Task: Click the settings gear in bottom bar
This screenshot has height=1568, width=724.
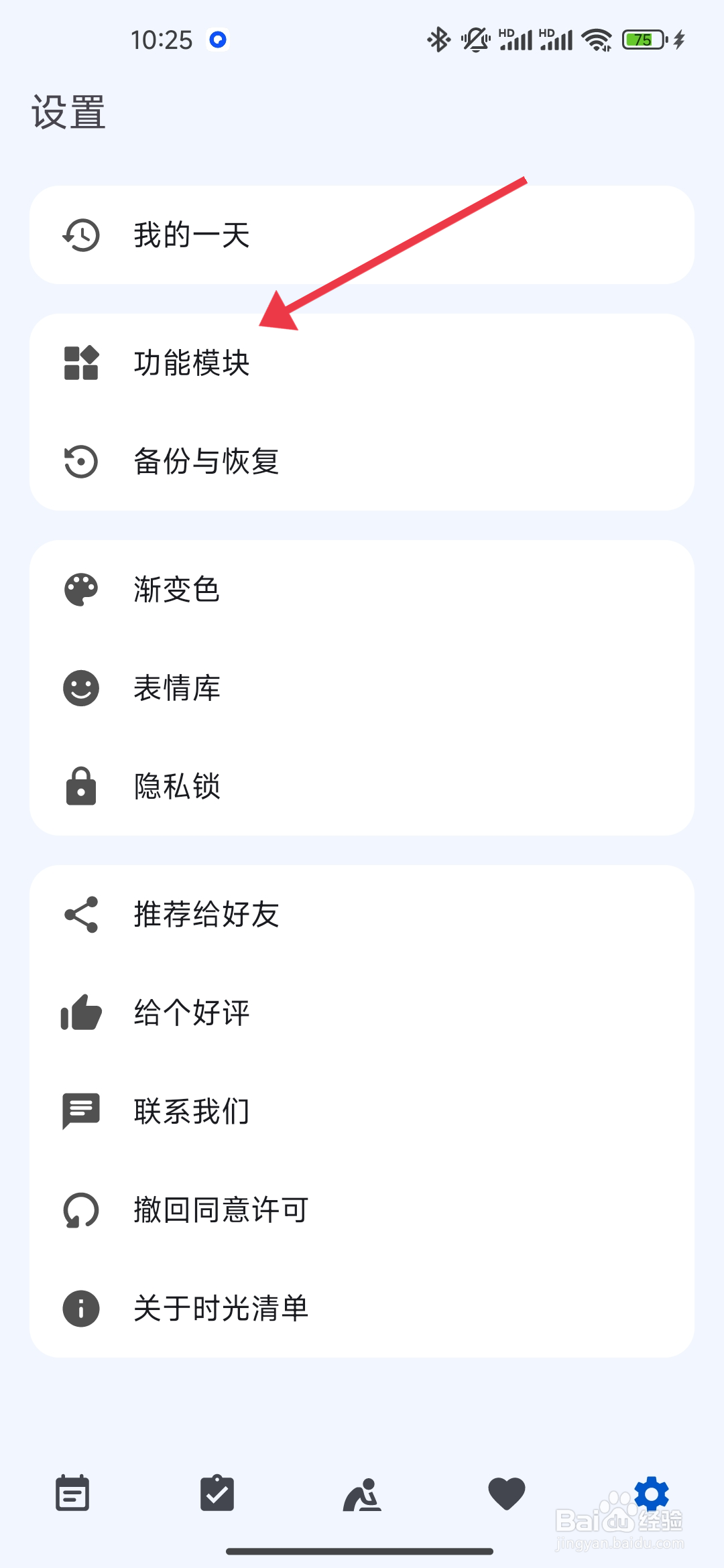Action: coord(651,1493)
